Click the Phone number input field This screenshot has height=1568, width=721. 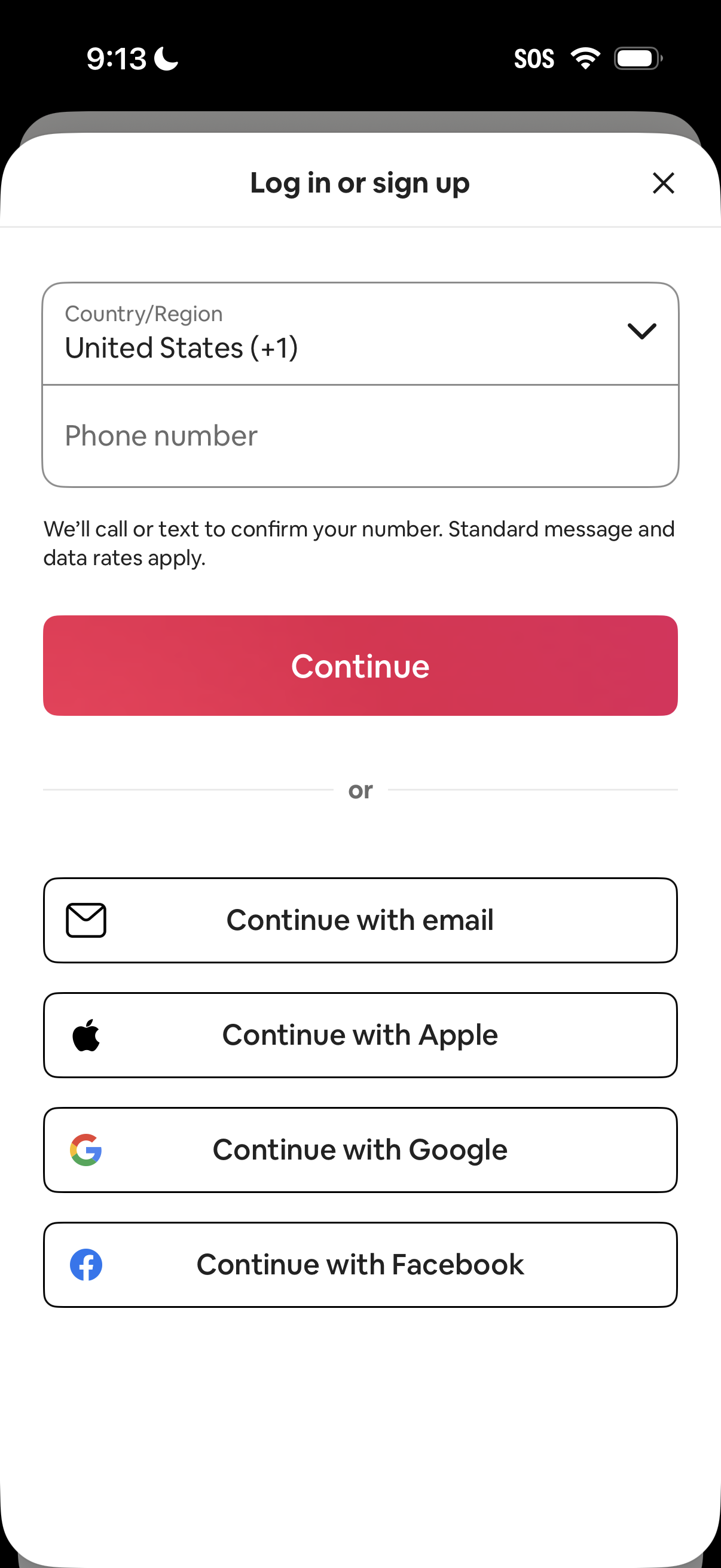[x=360, y=435]
